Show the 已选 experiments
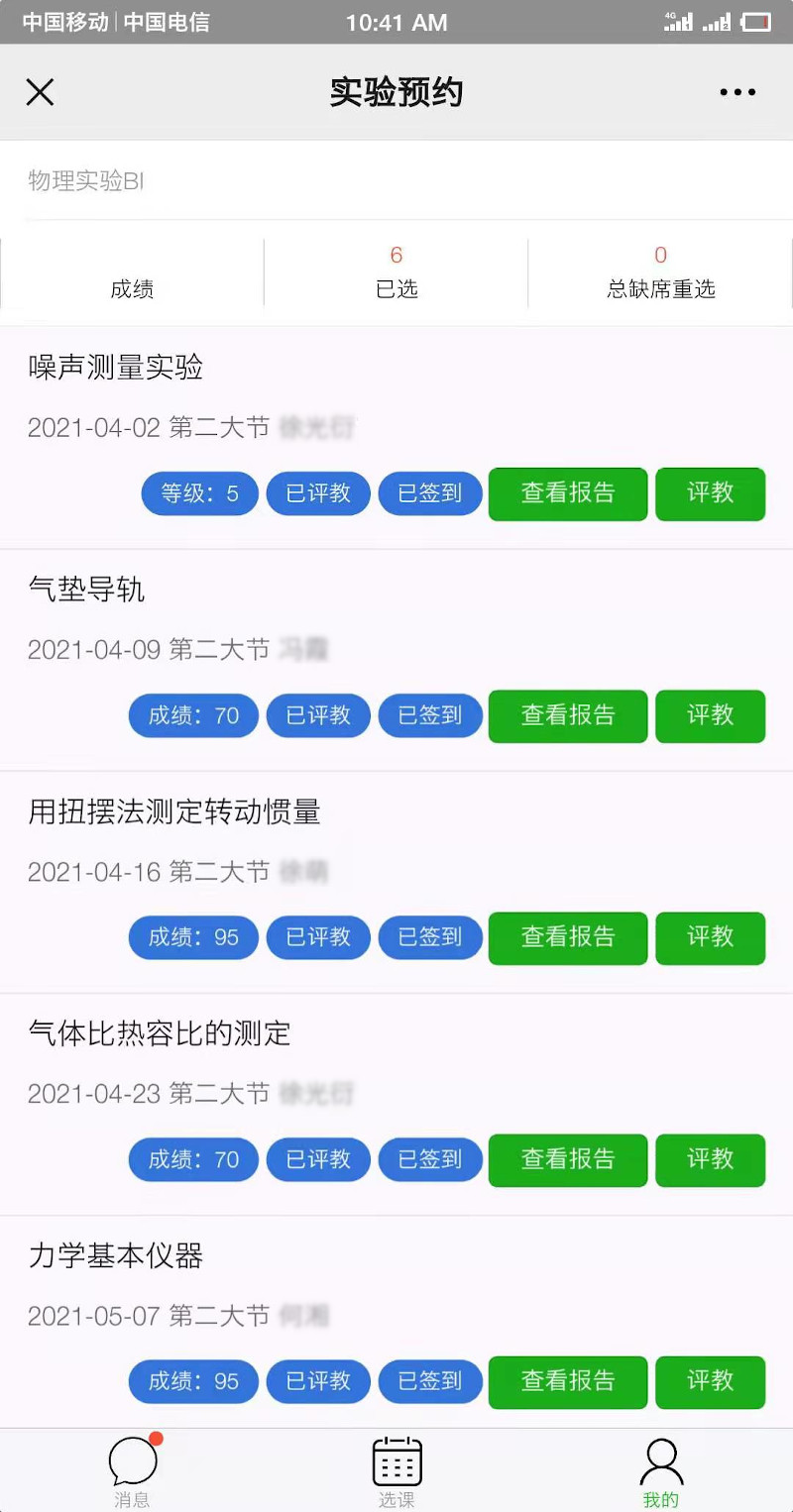The width and height of the screenshot is (793, 1512). click(396, 274)
